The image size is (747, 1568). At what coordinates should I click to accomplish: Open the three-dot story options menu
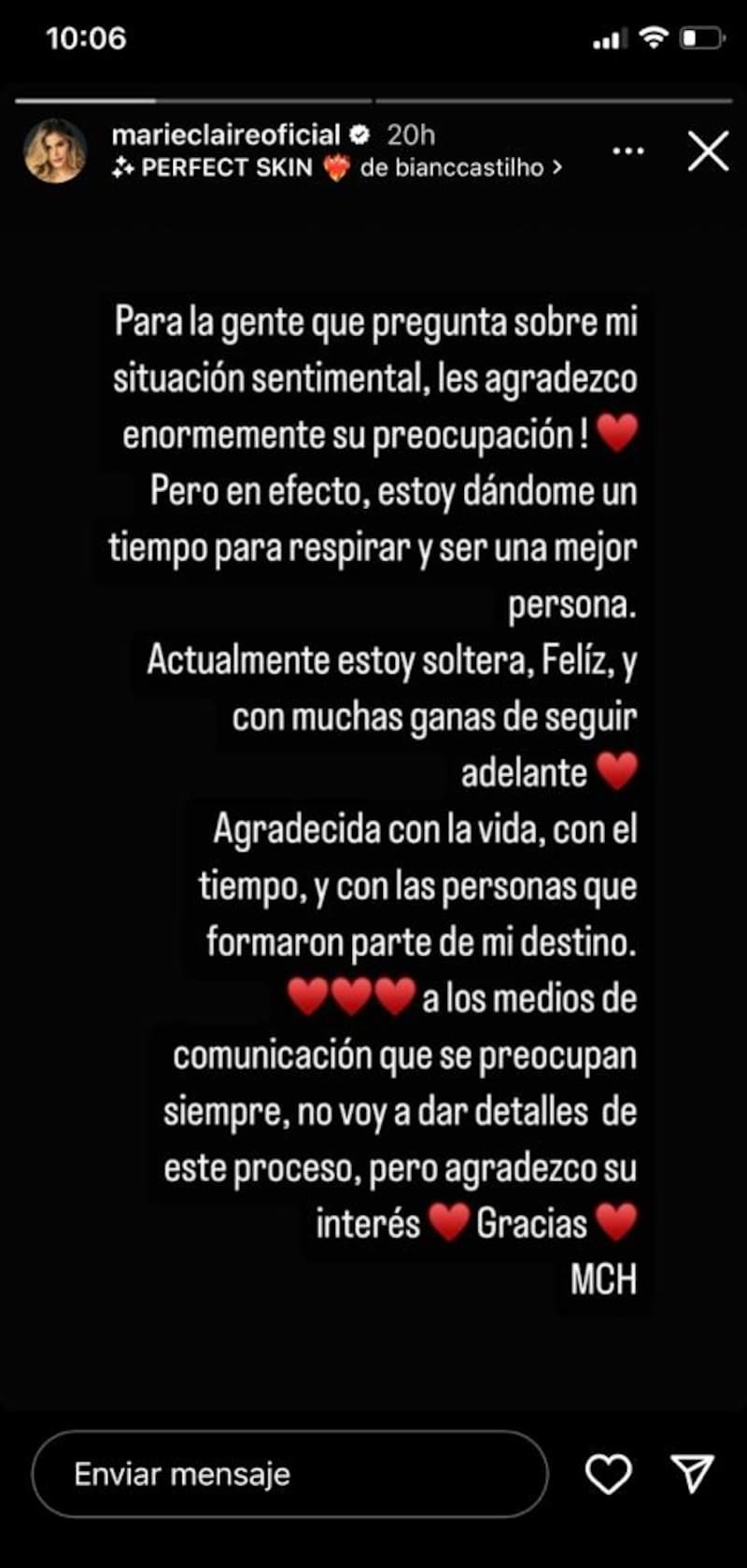[x=627, y=151]
